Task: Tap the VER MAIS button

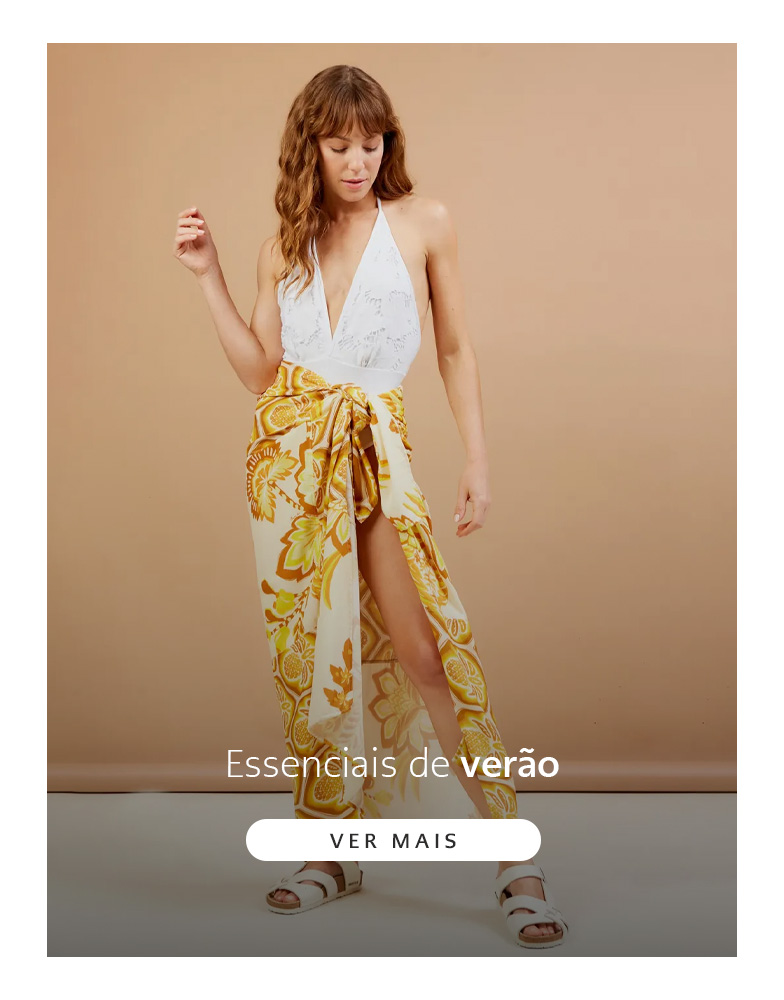Action: pyautogui.click(x=393, y=840)
